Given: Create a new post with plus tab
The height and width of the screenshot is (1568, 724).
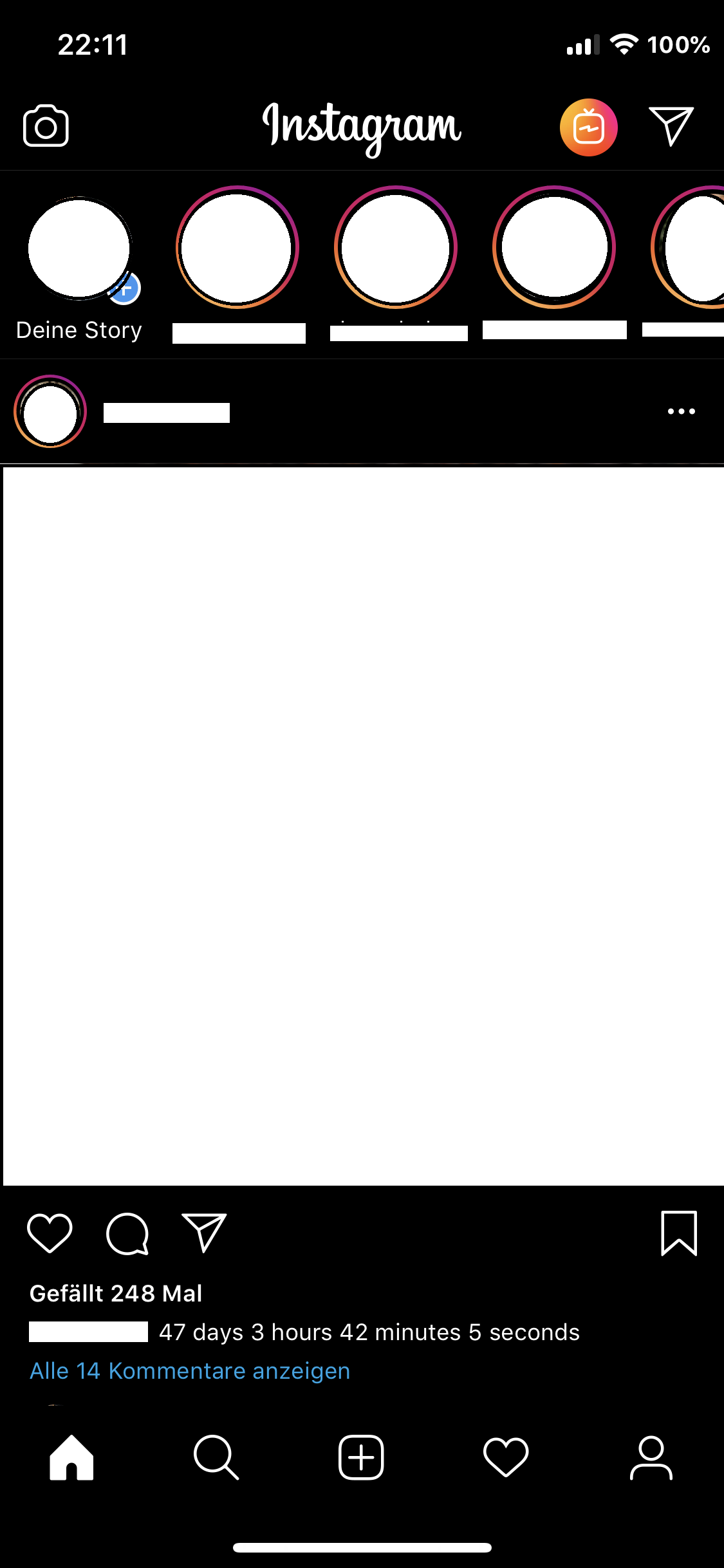Looking at the screenshot, I should (x=361, y=1457).
